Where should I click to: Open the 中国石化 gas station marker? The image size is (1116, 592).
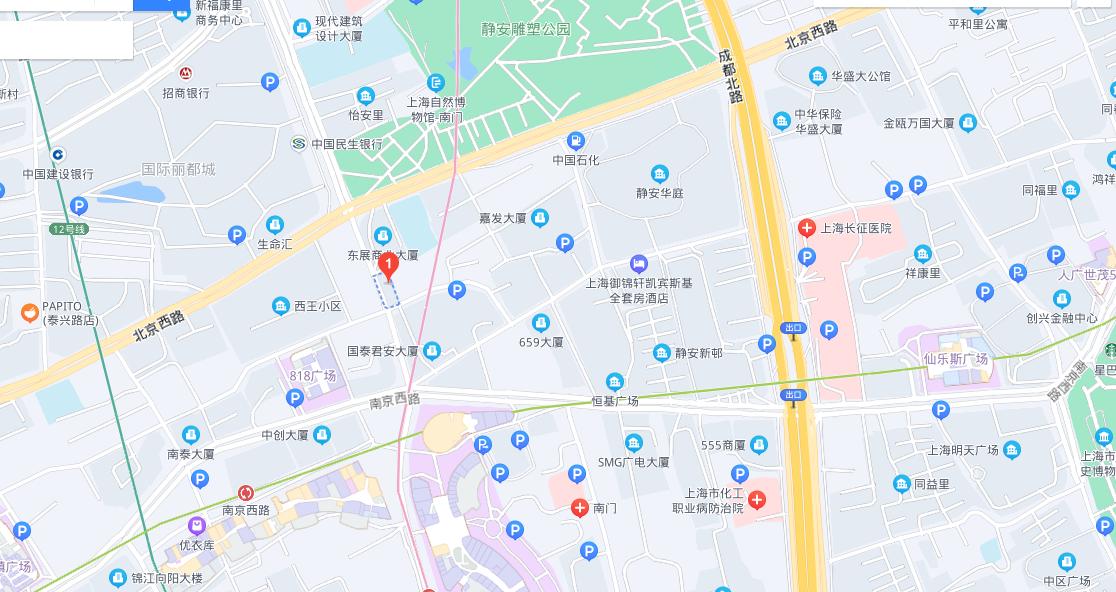coord(576,141)
